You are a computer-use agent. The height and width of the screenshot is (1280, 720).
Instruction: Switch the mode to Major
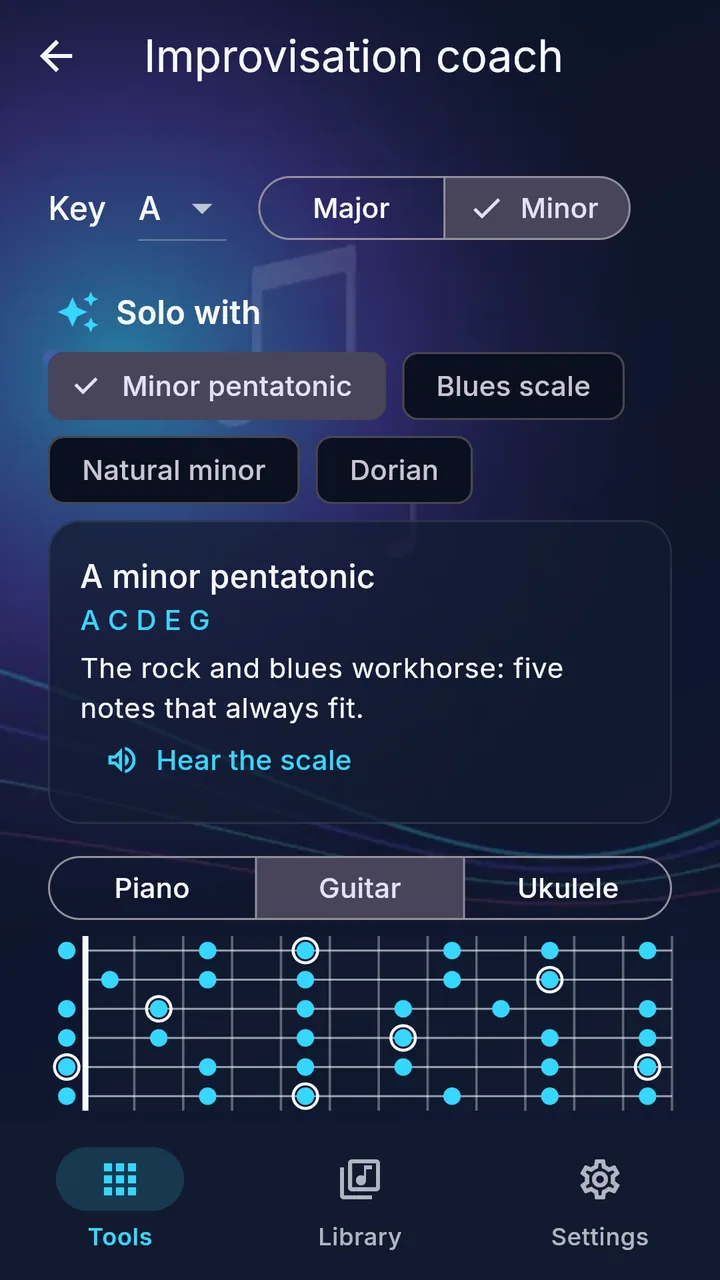pos(351,208)
